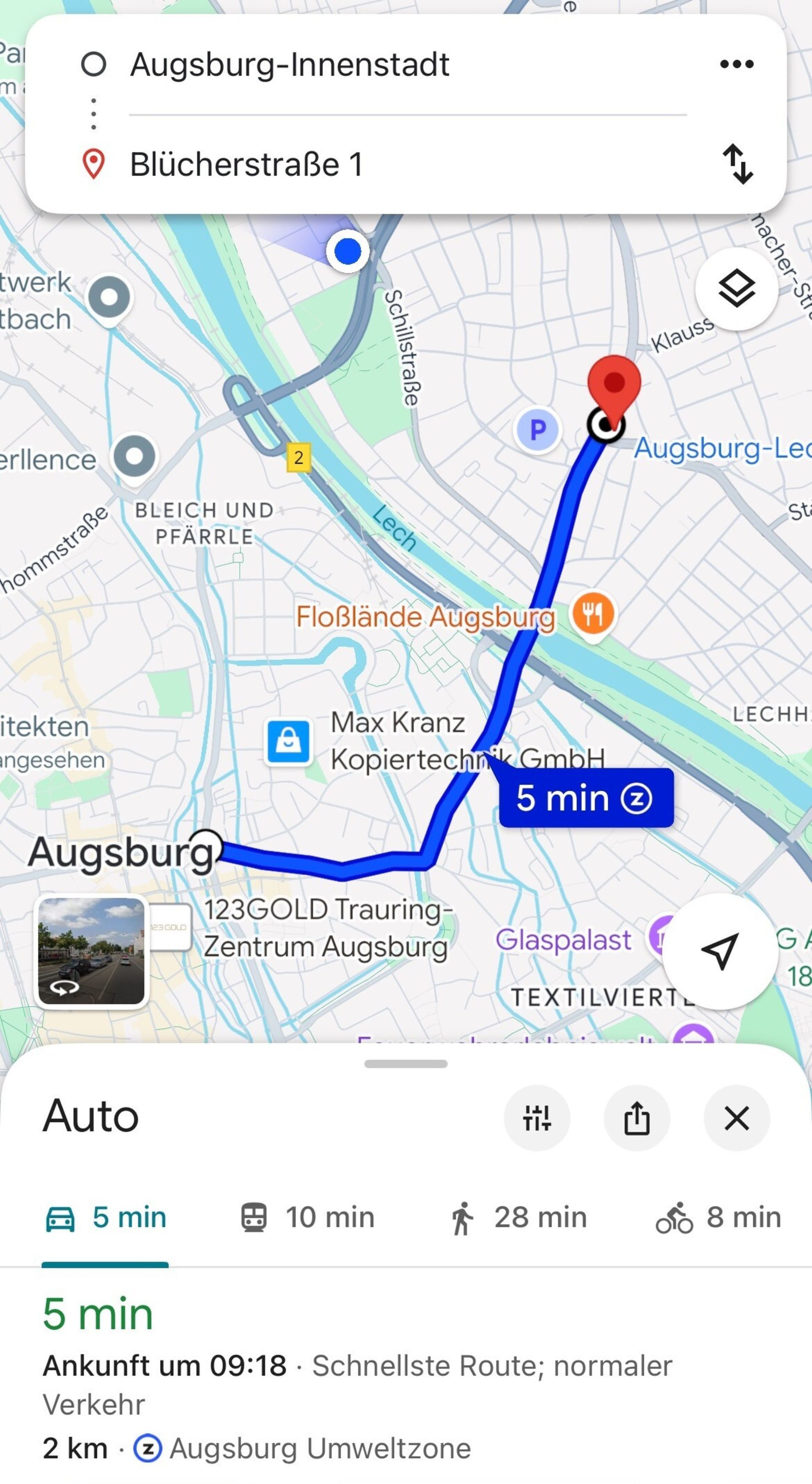The width and height of the screenshot is (812, 1484).
Task: Open the three-dot overflow menu
Action: 737,64
